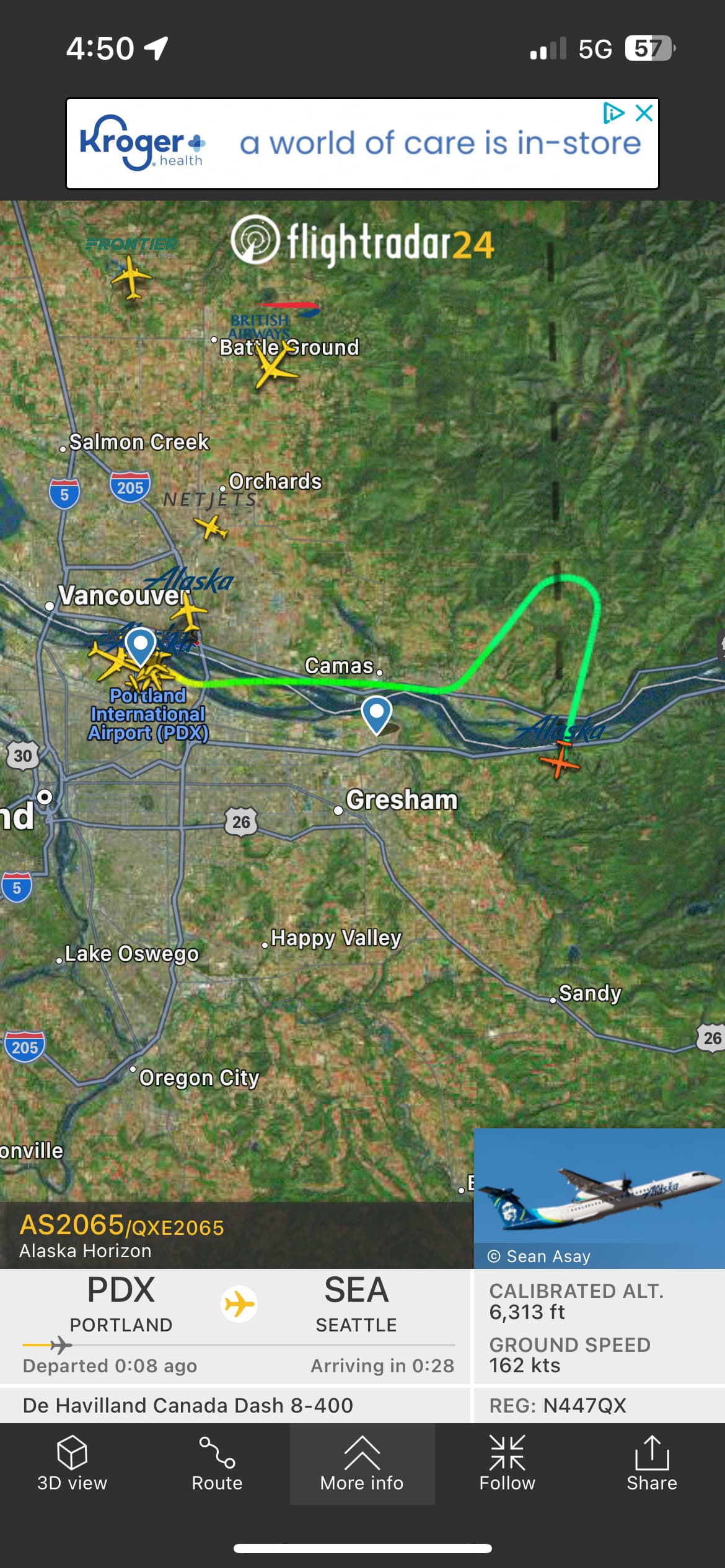
Task: Select the British Airways plane near Battle Ground
Action: 273,368
